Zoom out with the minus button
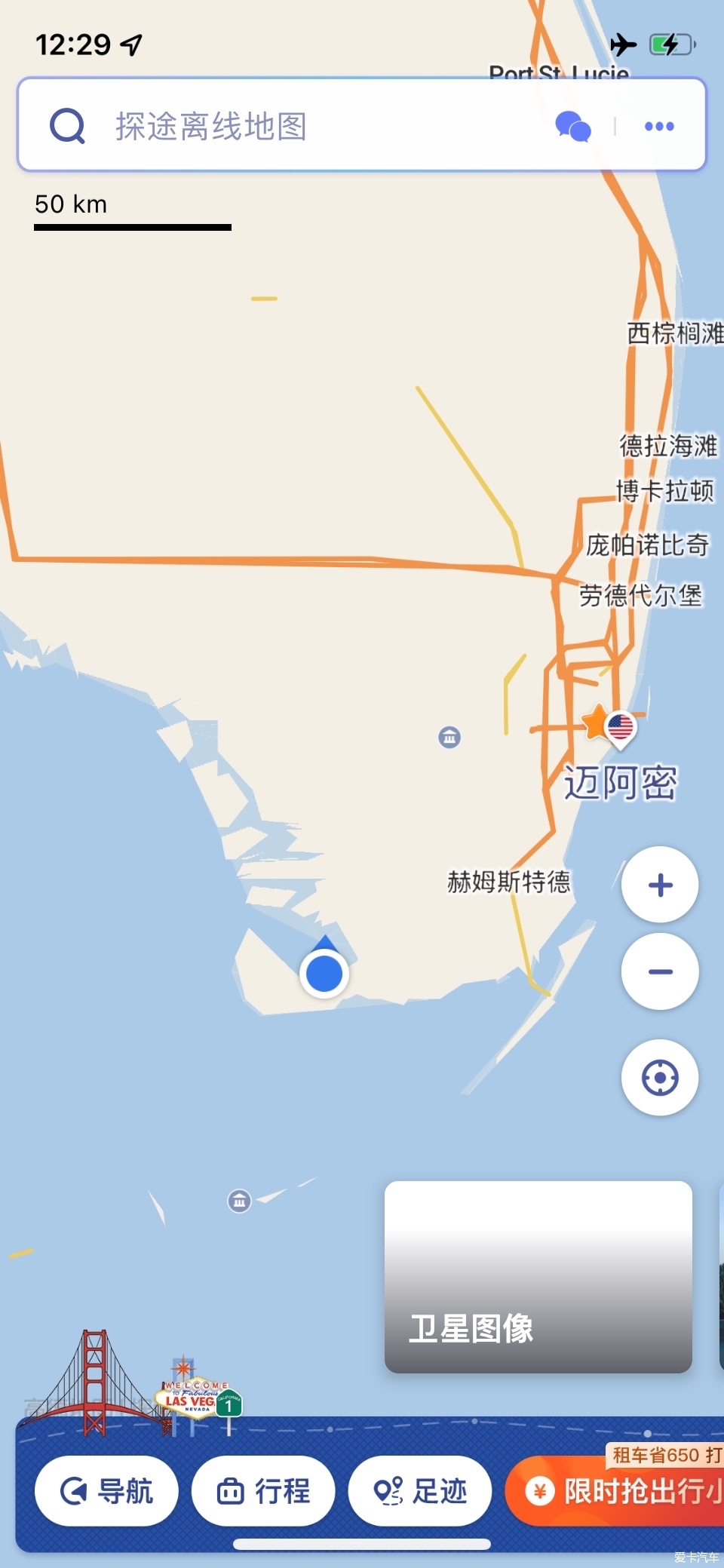The width and height of the screenshot is (724, 1568). coord(660,971)
